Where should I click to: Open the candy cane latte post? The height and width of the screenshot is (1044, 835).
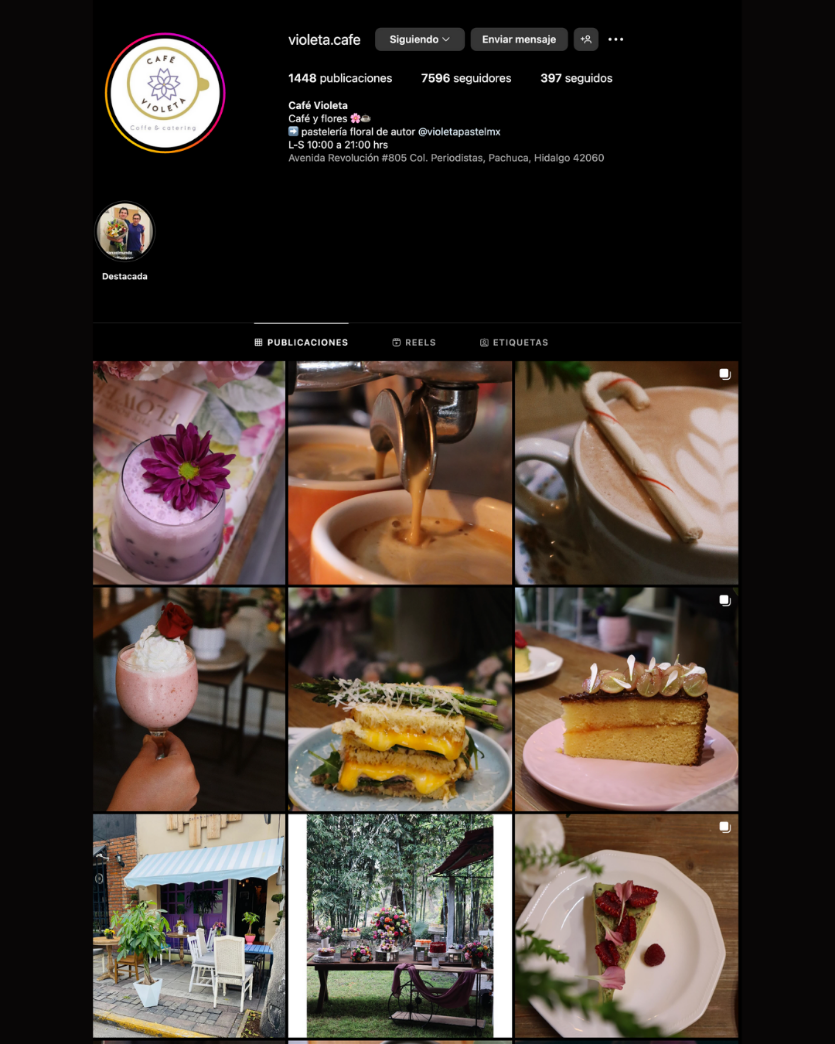point(627,473)
